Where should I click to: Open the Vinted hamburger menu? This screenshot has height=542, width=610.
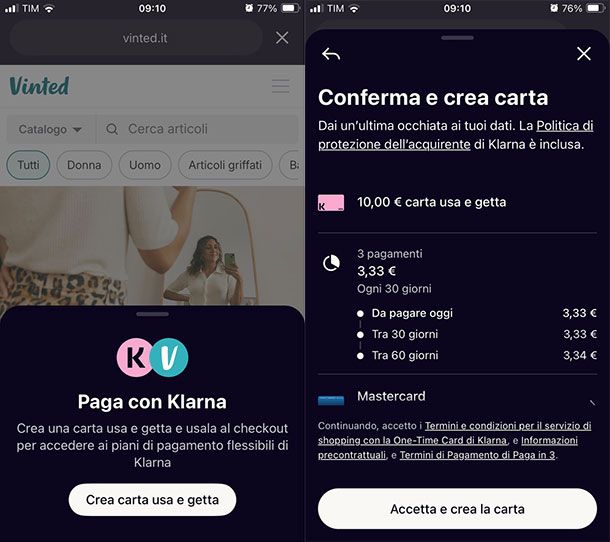[x=281, y=86]
